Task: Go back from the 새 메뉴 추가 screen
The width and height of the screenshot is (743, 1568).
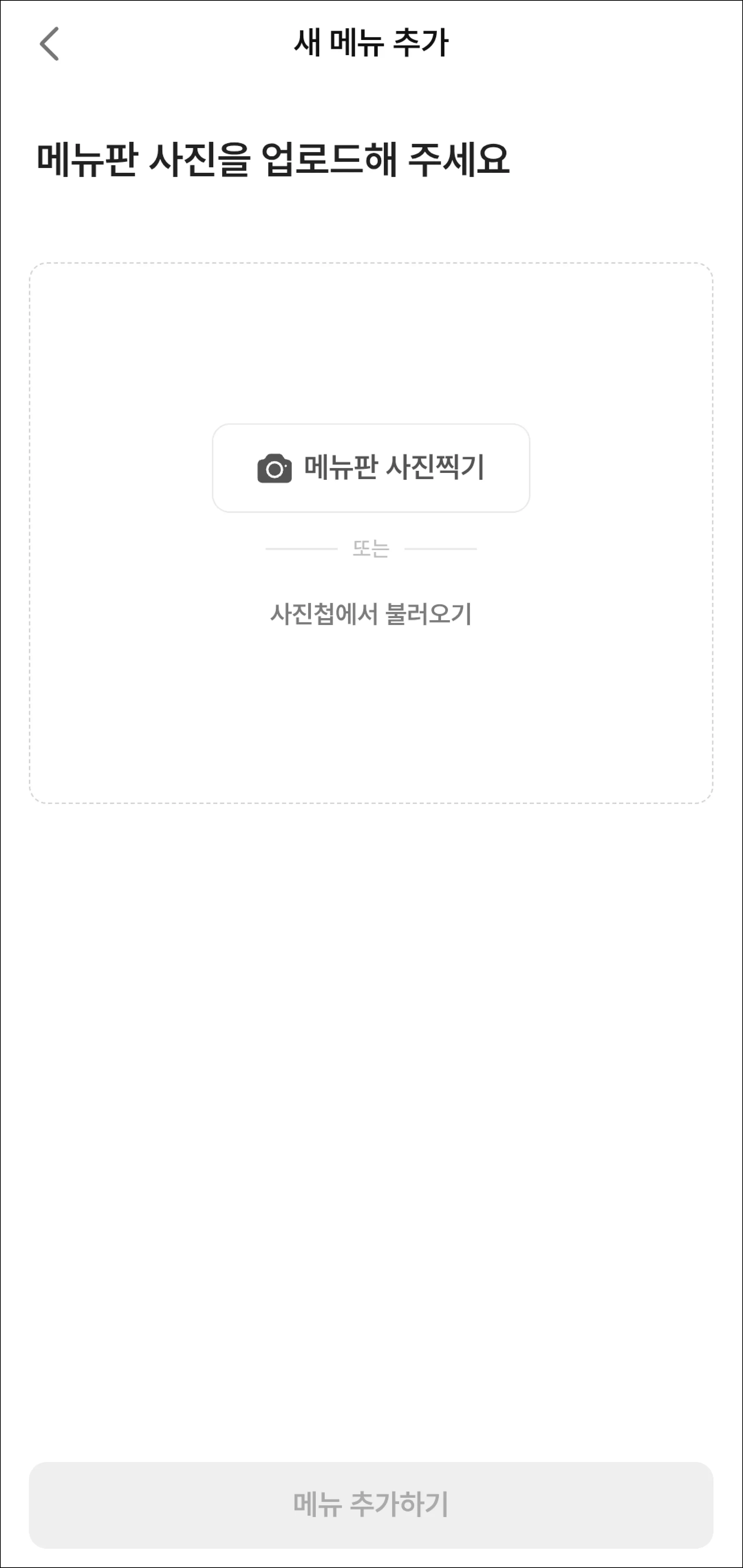Action: [49, 44]
